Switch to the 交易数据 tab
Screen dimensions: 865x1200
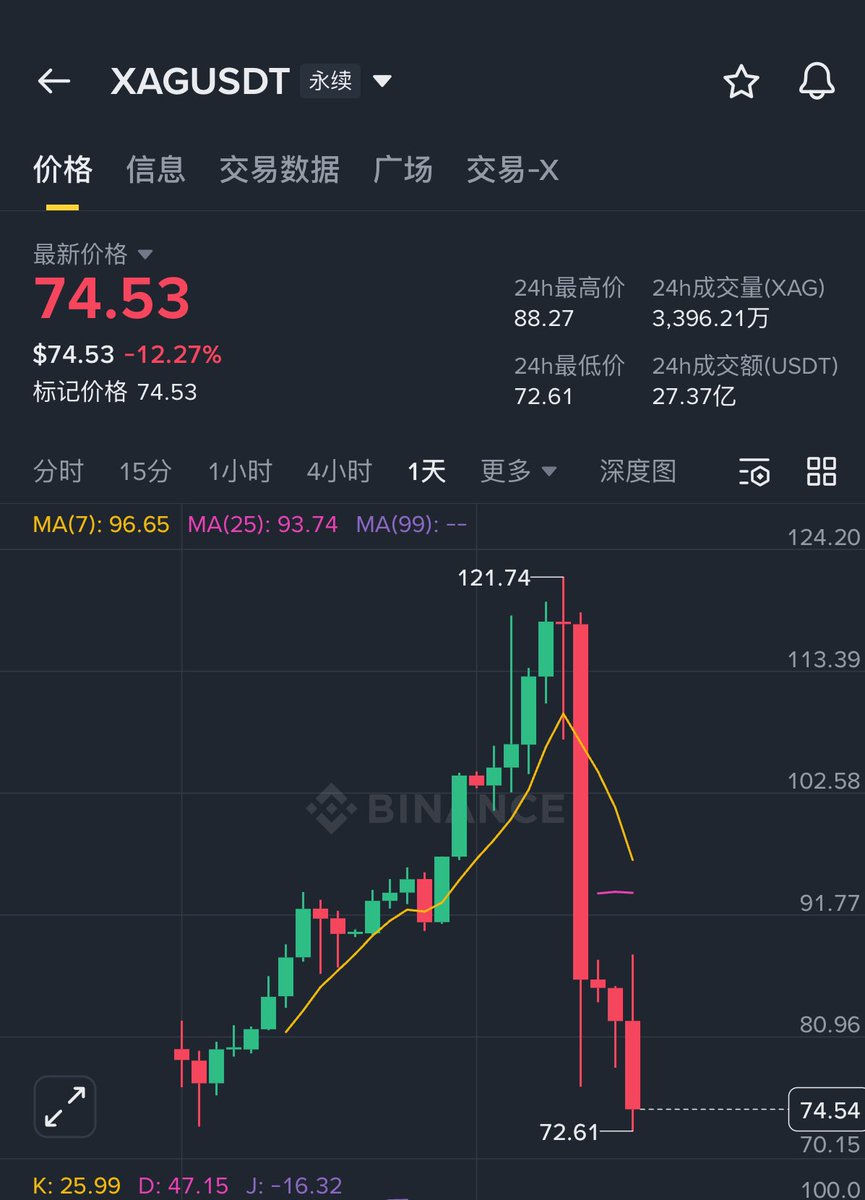279,170
